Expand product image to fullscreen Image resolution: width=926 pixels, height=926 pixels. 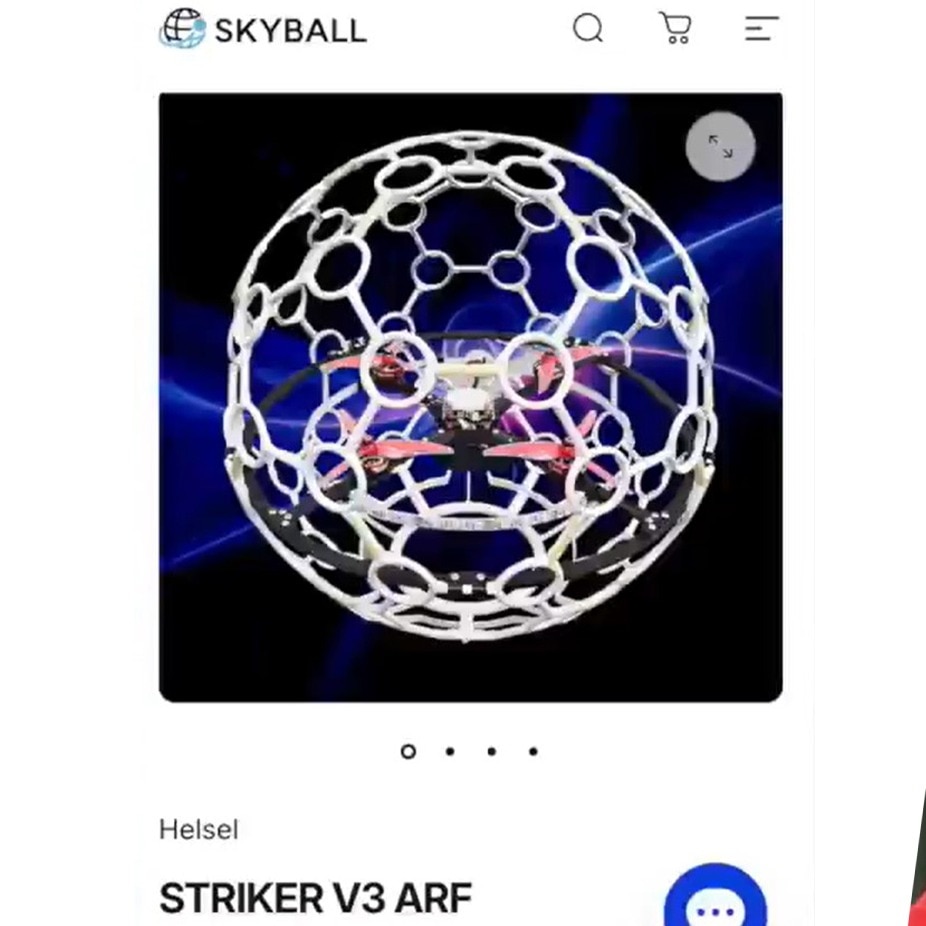[720, 146]
